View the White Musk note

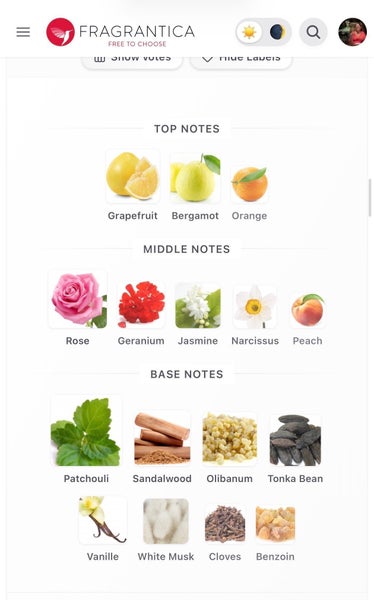[x=166, y=530]
